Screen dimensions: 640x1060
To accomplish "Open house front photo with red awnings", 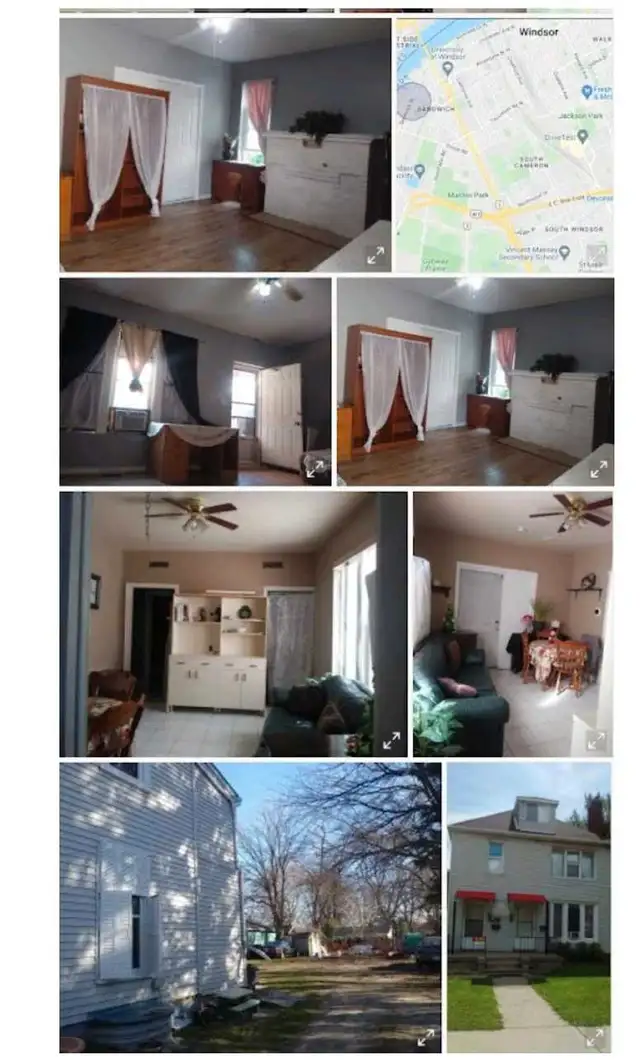I will click(529, 907).
